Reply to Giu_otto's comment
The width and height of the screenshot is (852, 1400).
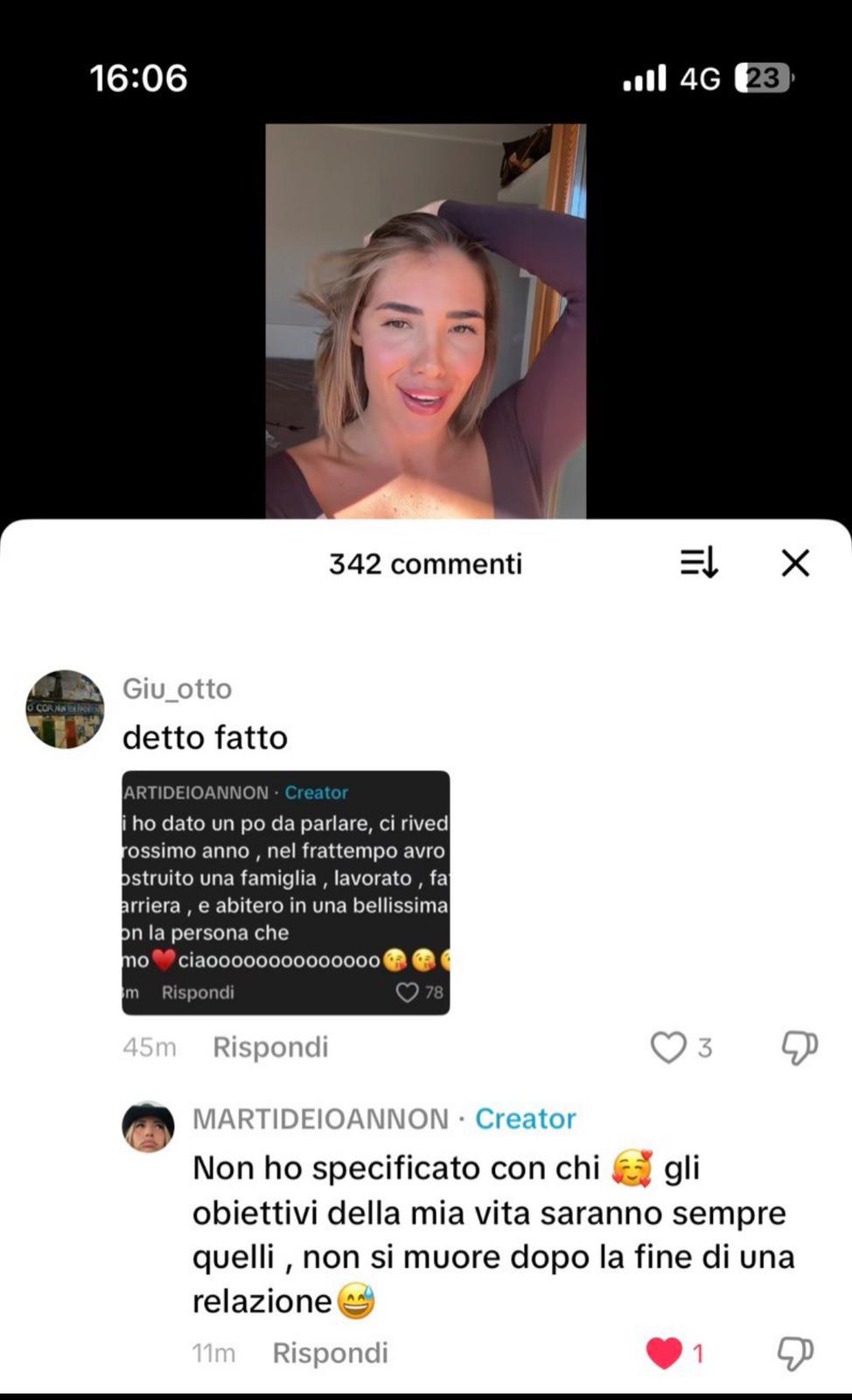point(270,1046)
